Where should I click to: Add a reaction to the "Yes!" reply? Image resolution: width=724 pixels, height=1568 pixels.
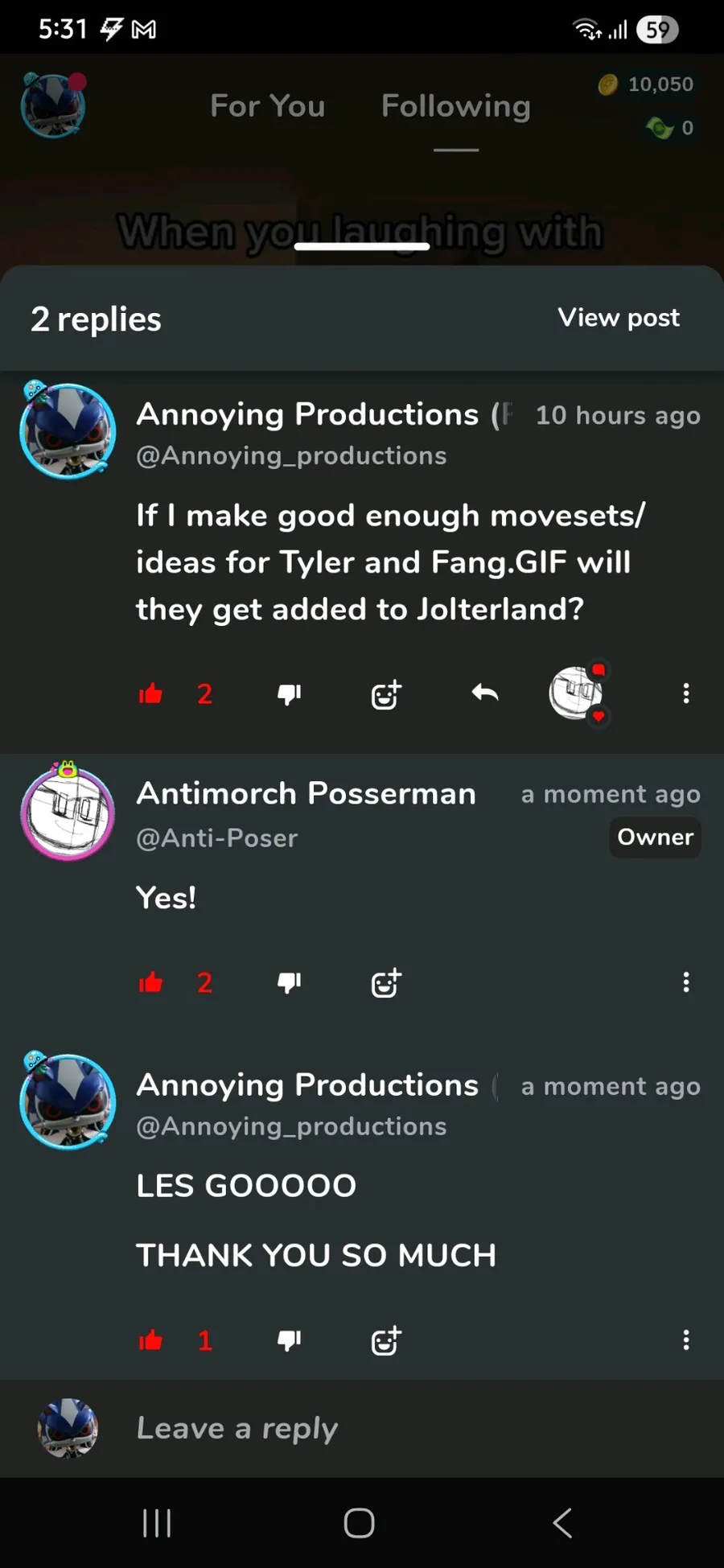tap(386, 982)
